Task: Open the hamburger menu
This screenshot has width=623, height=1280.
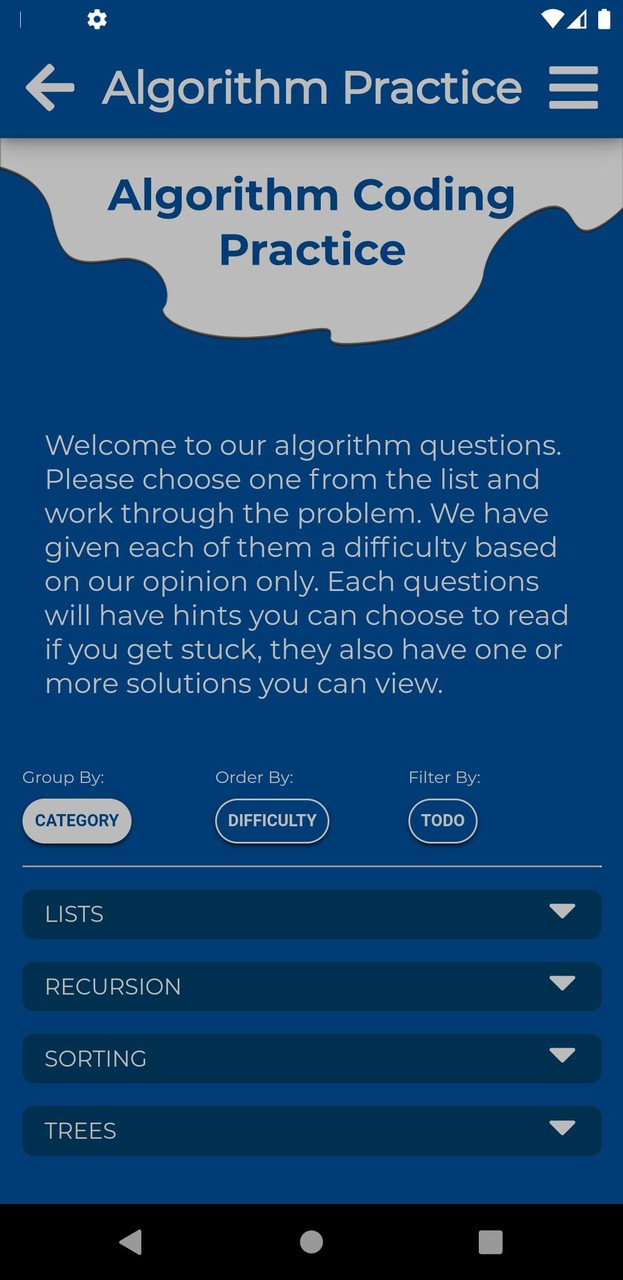Action: (573, 88)
